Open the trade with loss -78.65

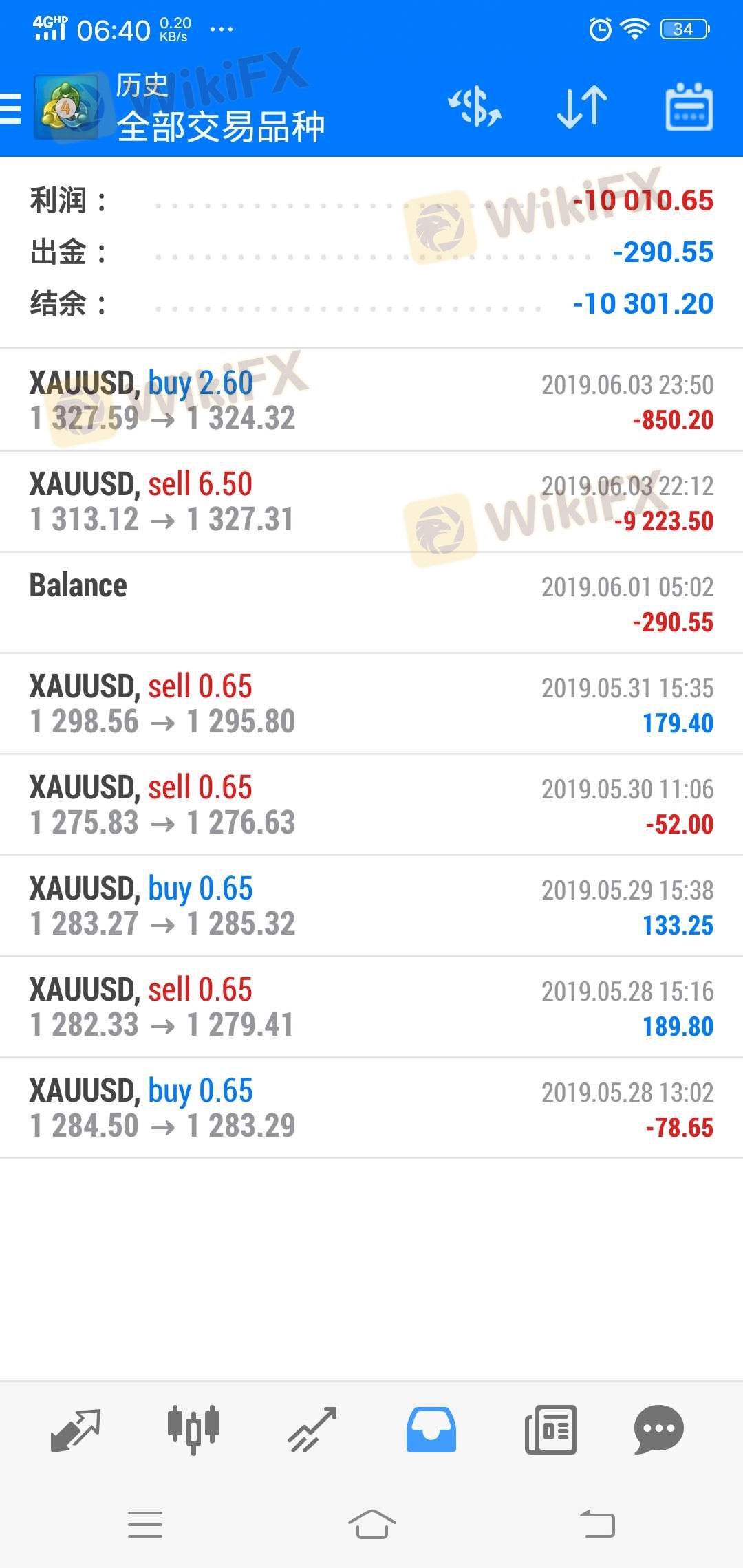coord(371,1109)
